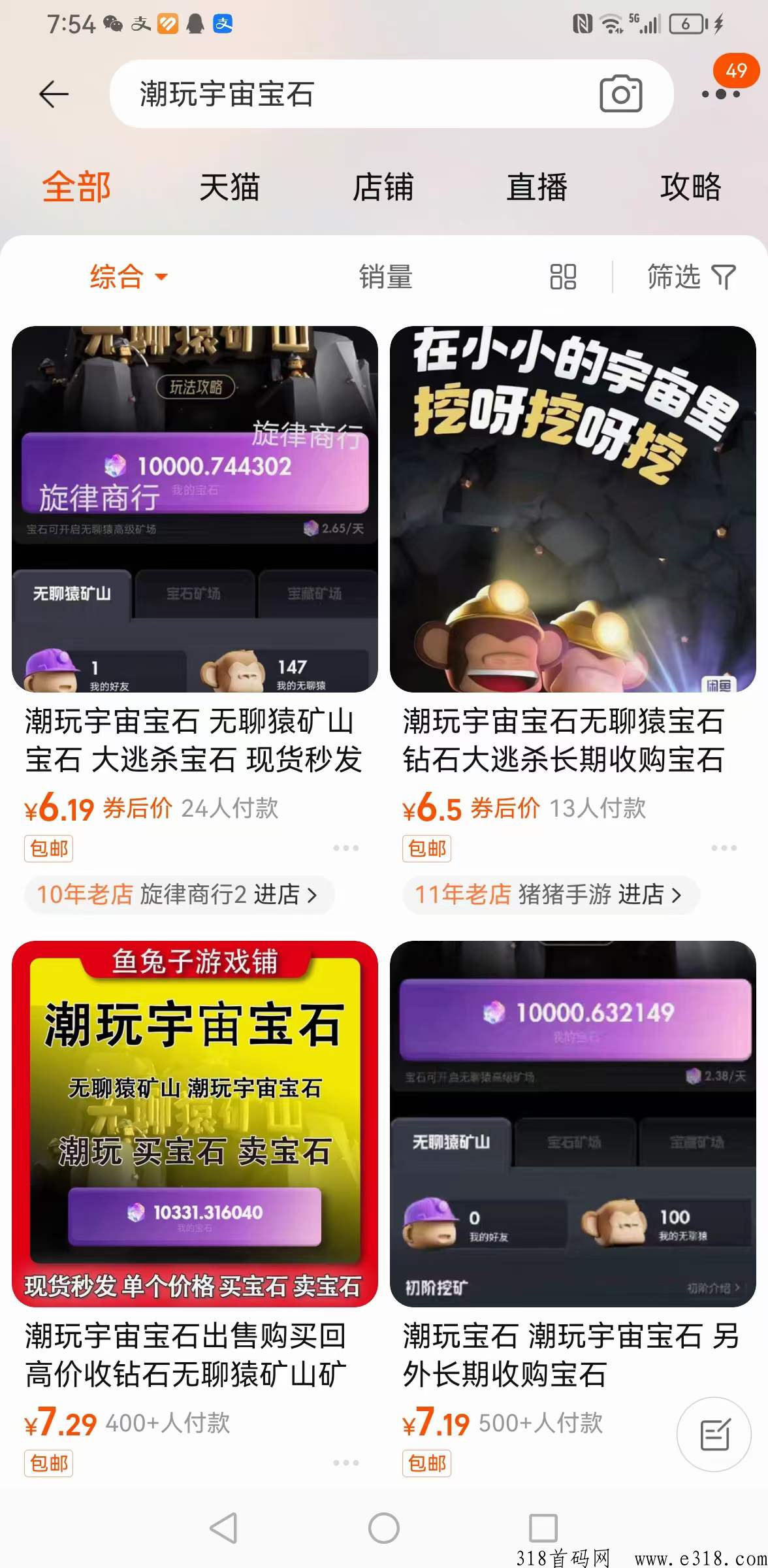Open the ¥6.19 旋律商行 gem product
This screenshot has width=768, height=1568.
click(195, 510)
